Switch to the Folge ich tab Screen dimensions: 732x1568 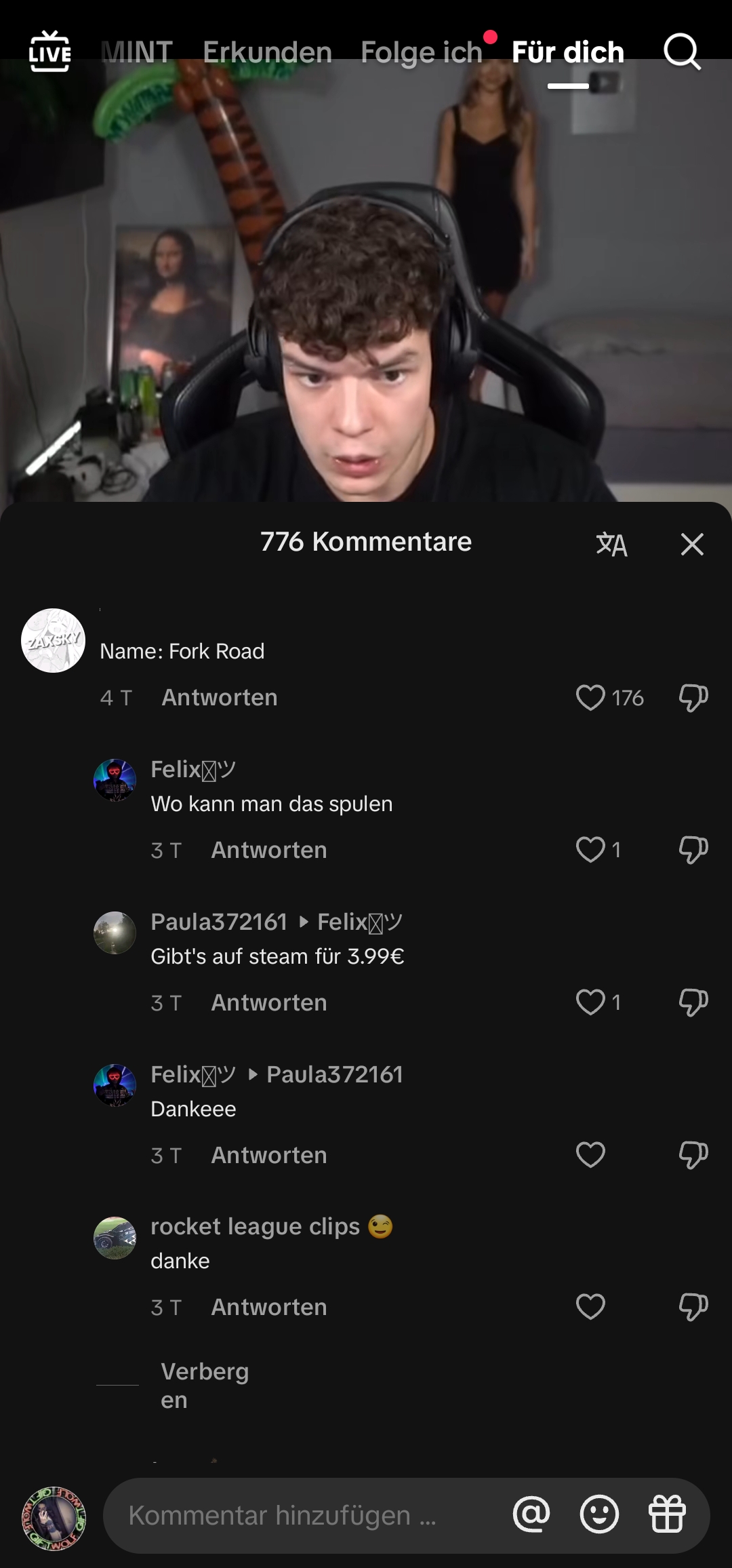421,52
